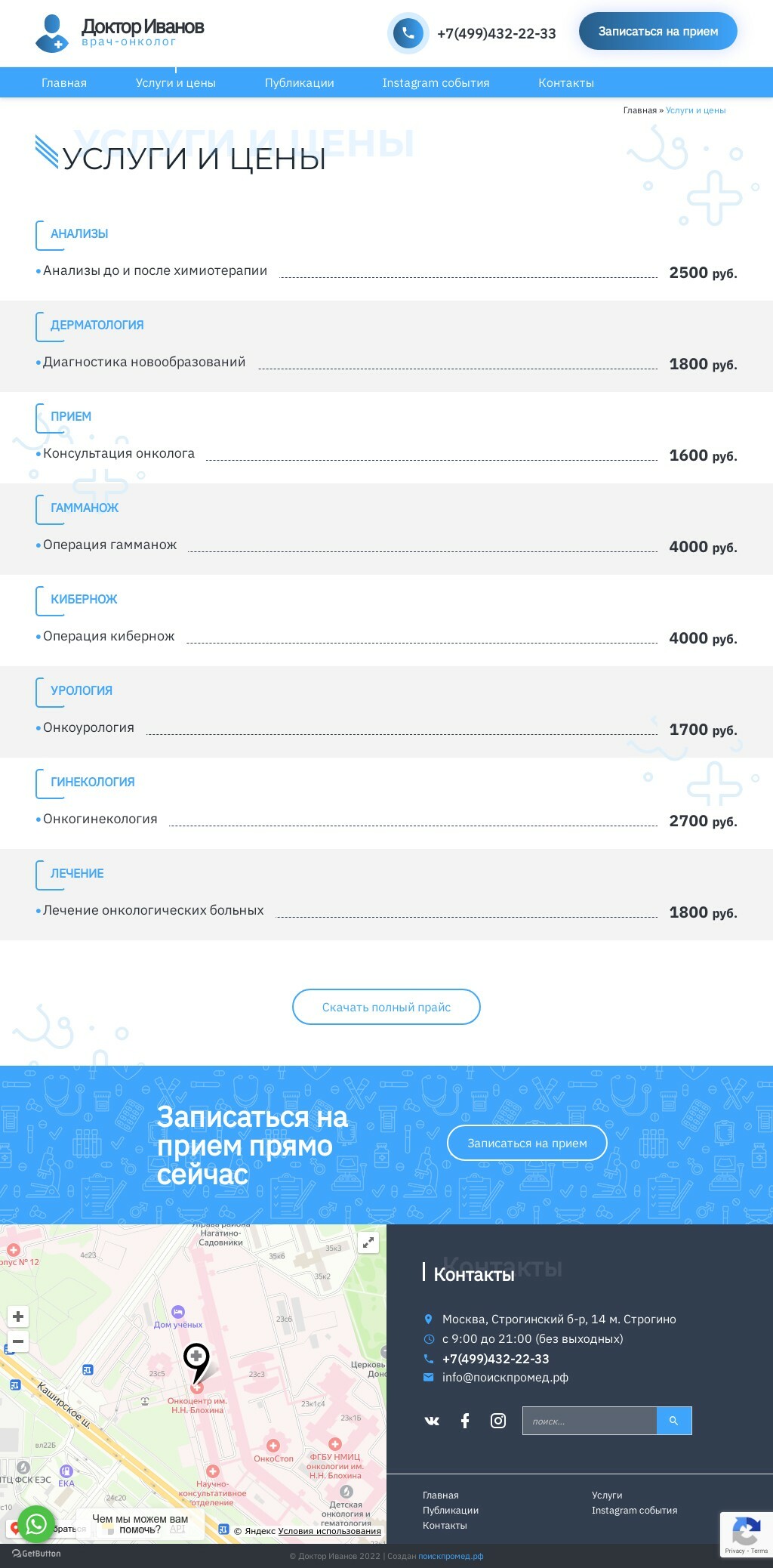Focus the footer поиск field
Viewport: 773px width, 1568px height.
pos(590,1421)
